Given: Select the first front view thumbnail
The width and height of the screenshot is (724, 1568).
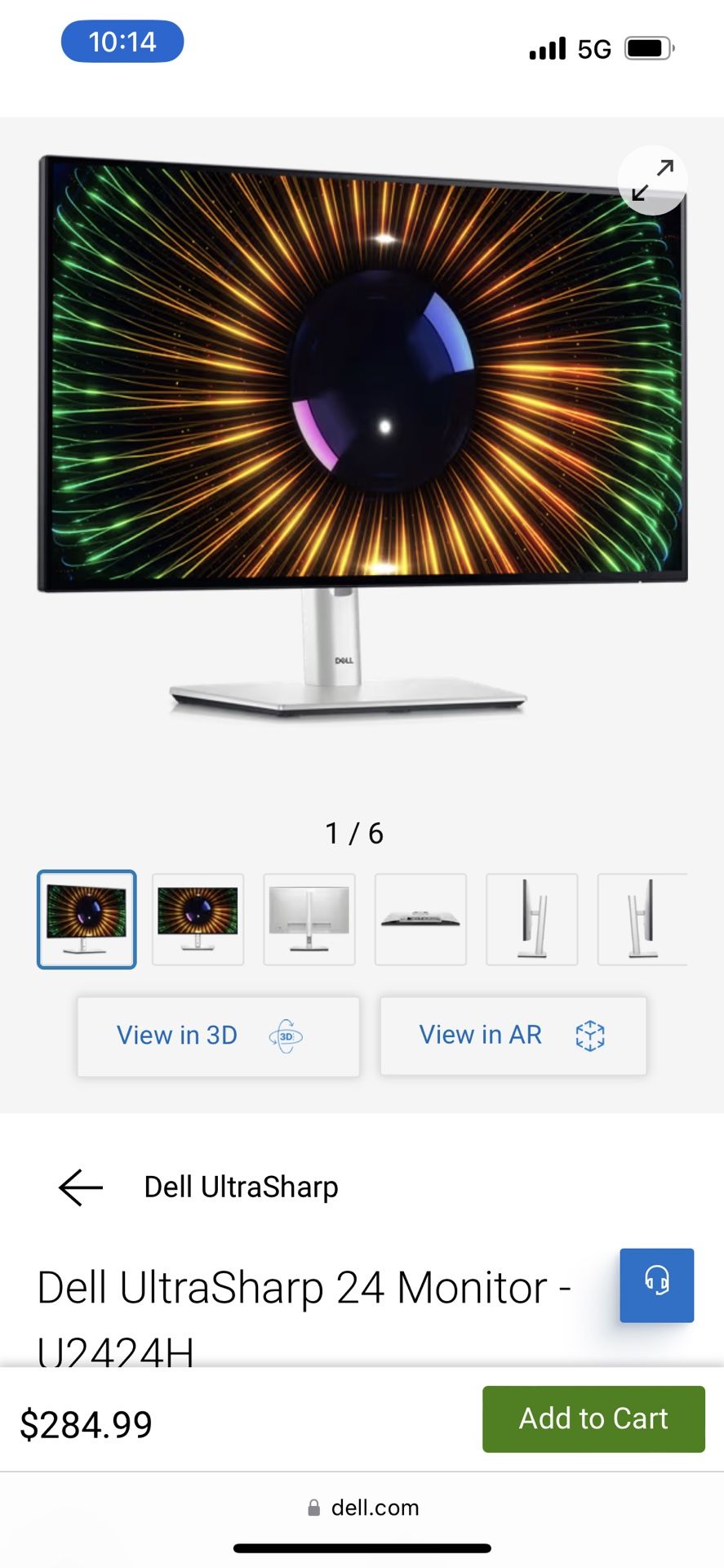Looking at the screenshot, I should point(87,920).
